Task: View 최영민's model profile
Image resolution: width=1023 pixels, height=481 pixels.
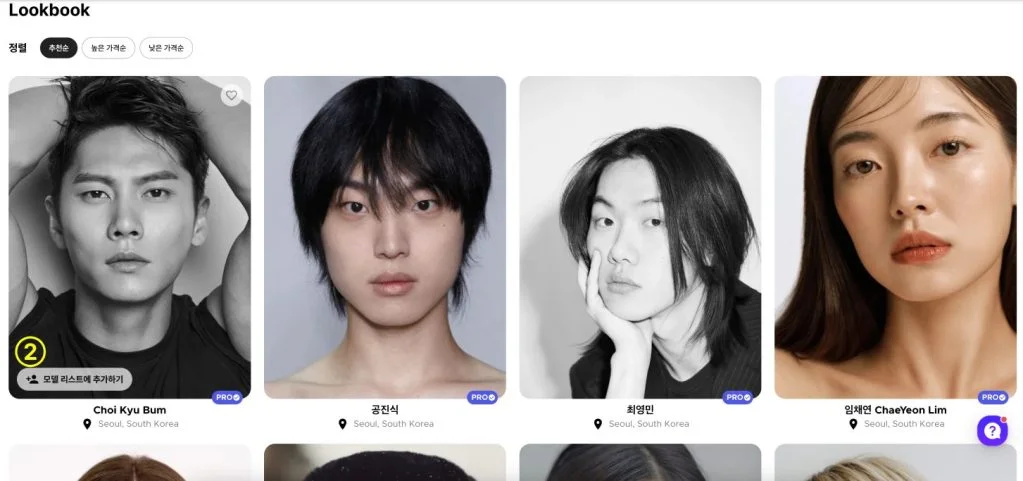Action: click(x=640, y=237)
